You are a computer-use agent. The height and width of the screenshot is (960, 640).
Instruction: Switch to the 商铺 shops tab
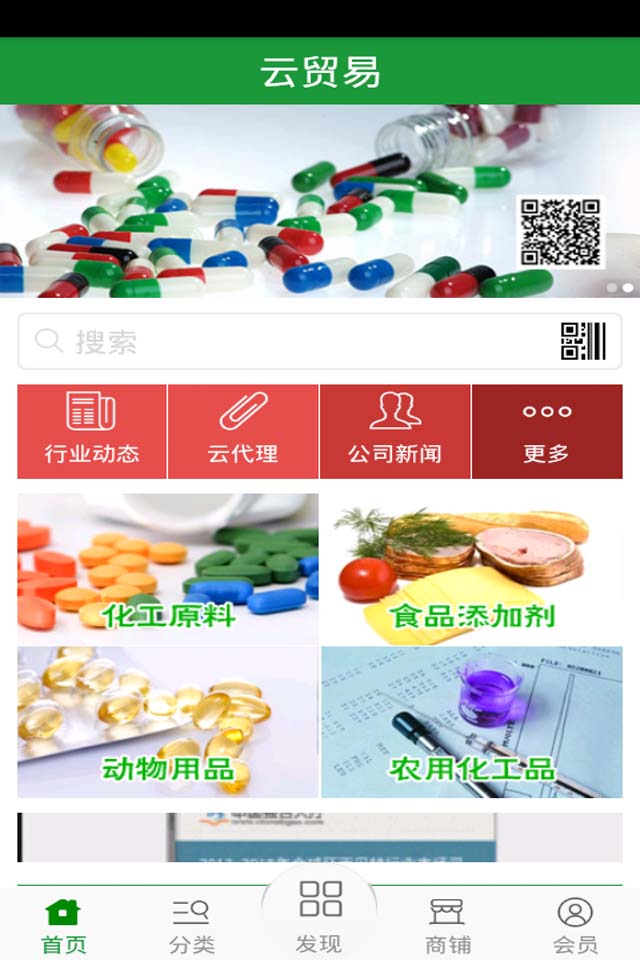(x=448, y=925)
